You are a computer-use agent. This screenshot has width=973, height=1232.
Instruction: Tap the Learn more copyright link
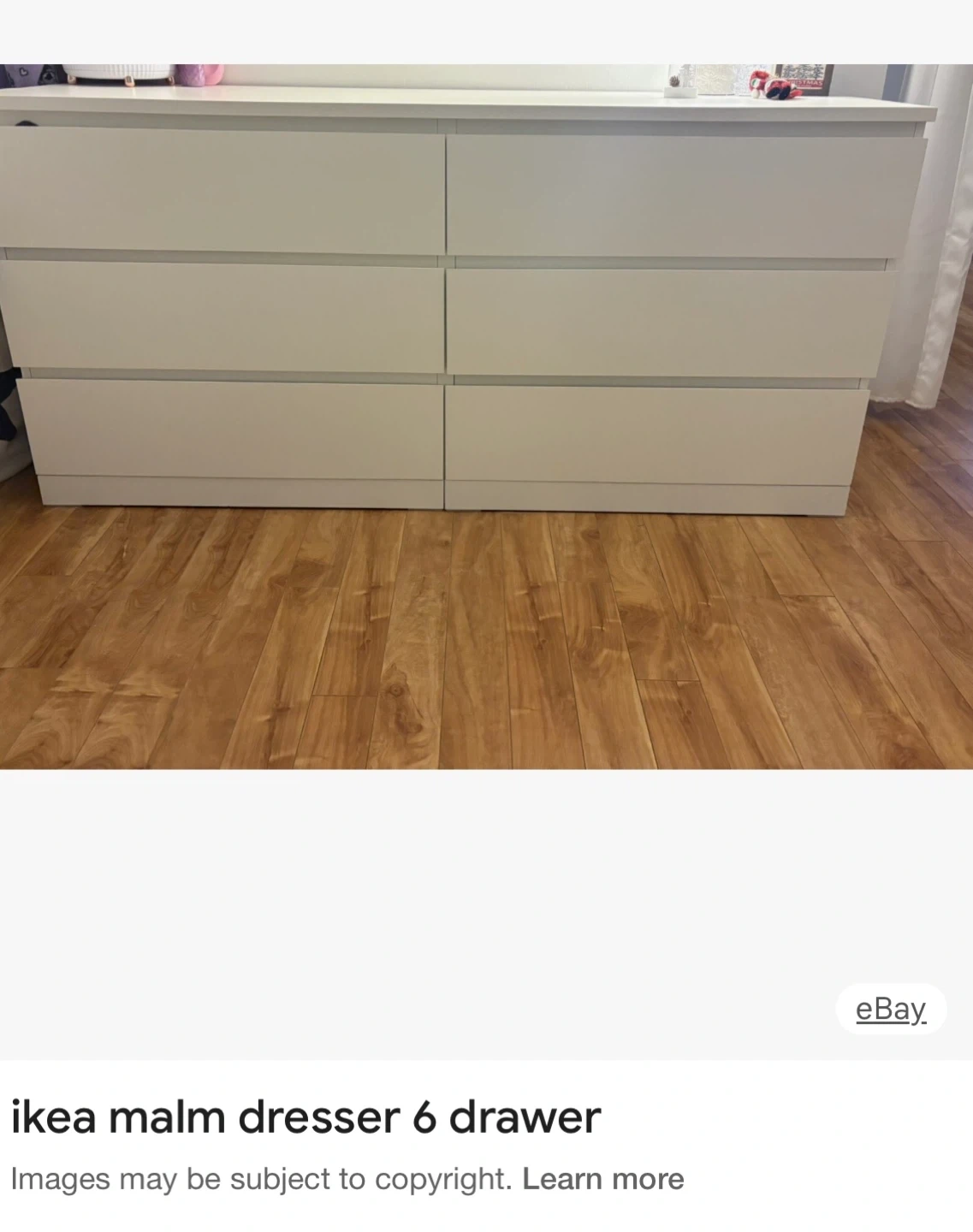point(602,1179)
